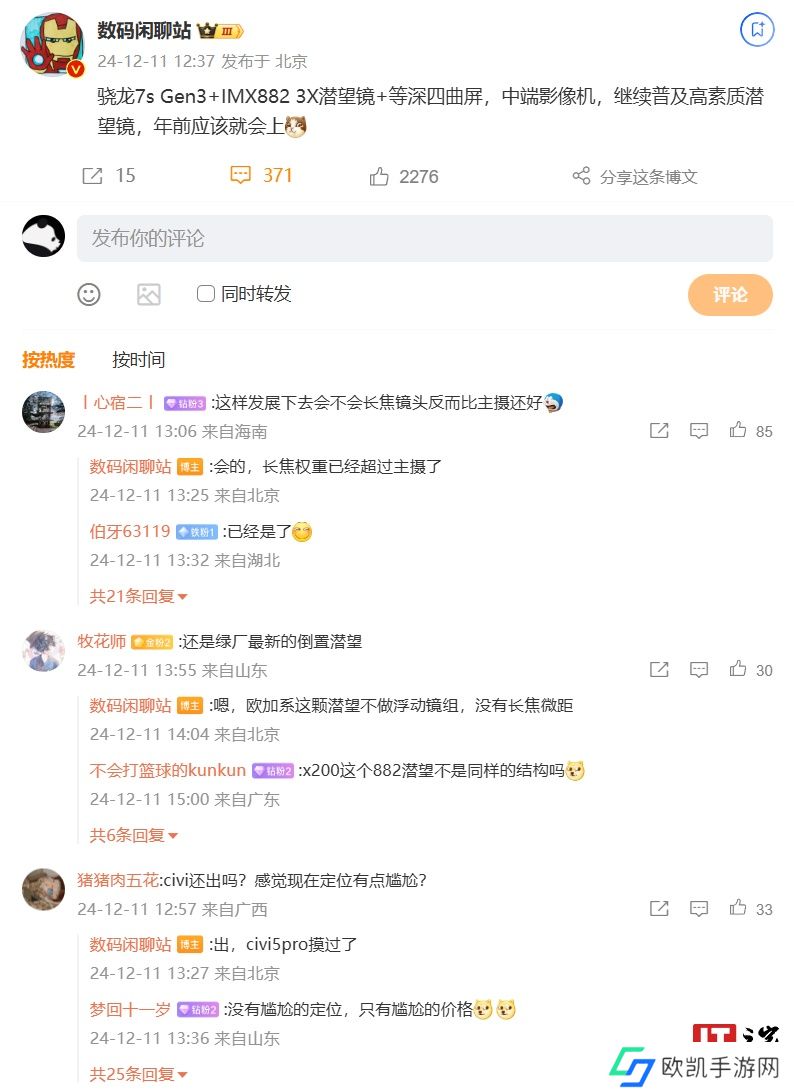Focus the 发布你的评论 comment field
Screen dimensions: 794x1092
click(x=424, y=238)
